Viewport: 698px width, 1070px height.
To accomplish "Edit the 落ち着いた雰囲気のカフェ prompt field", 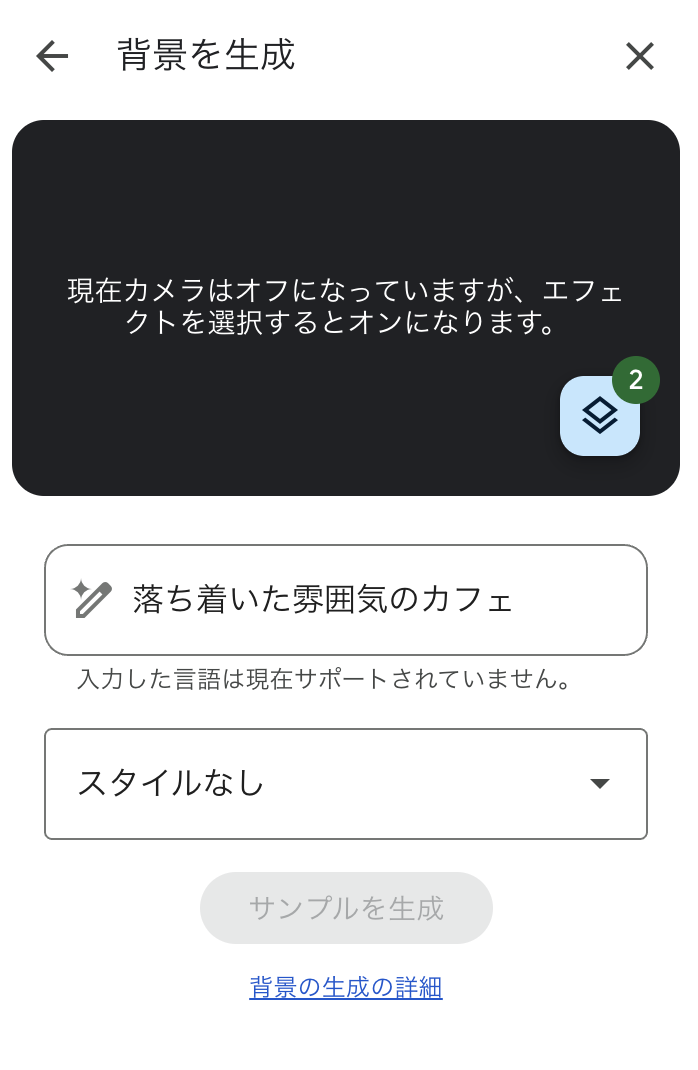I will click(x=345, y=600).
